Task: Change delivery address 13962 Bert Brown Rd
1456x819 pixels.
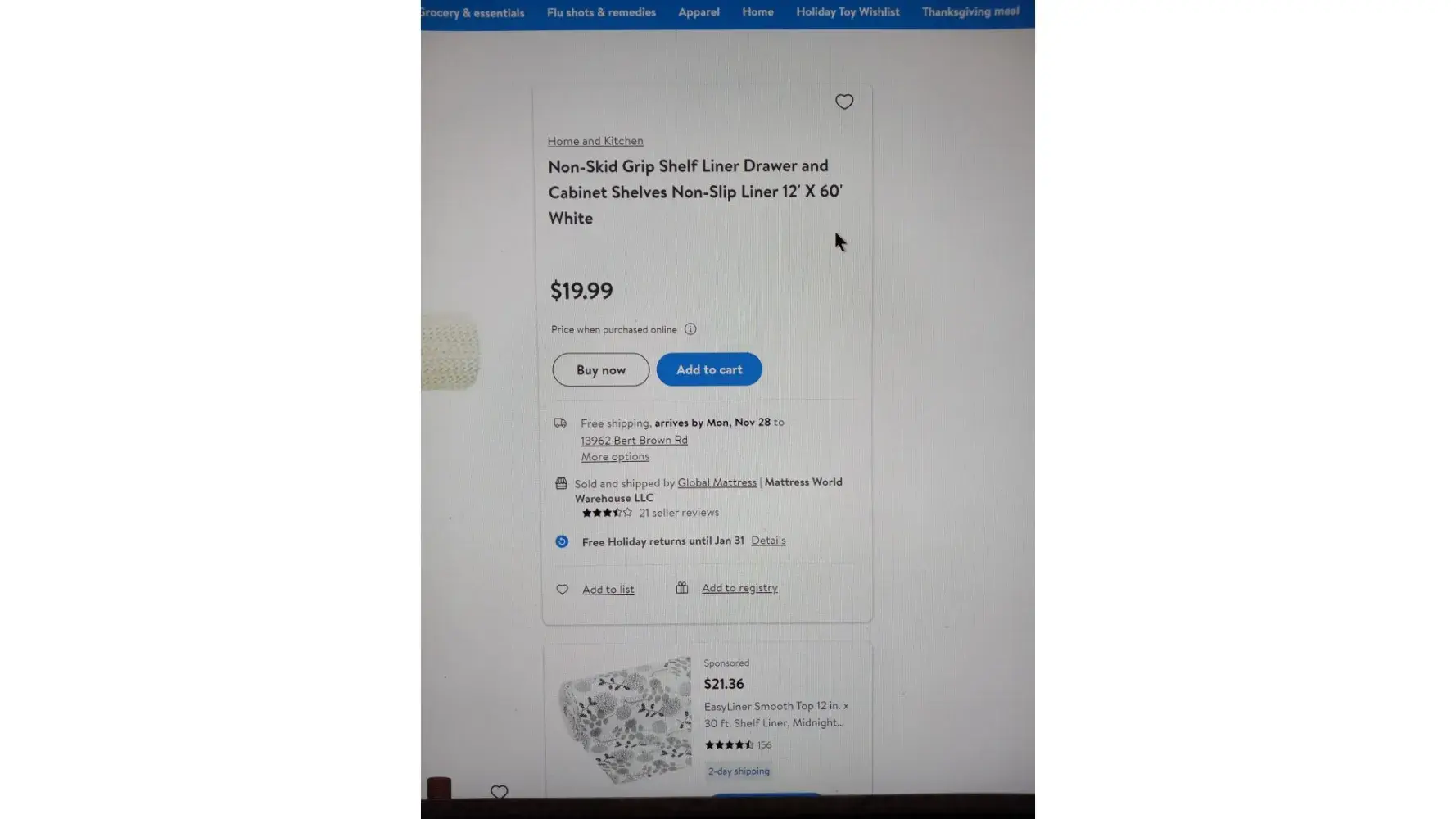Action: [x=634, y=441]
